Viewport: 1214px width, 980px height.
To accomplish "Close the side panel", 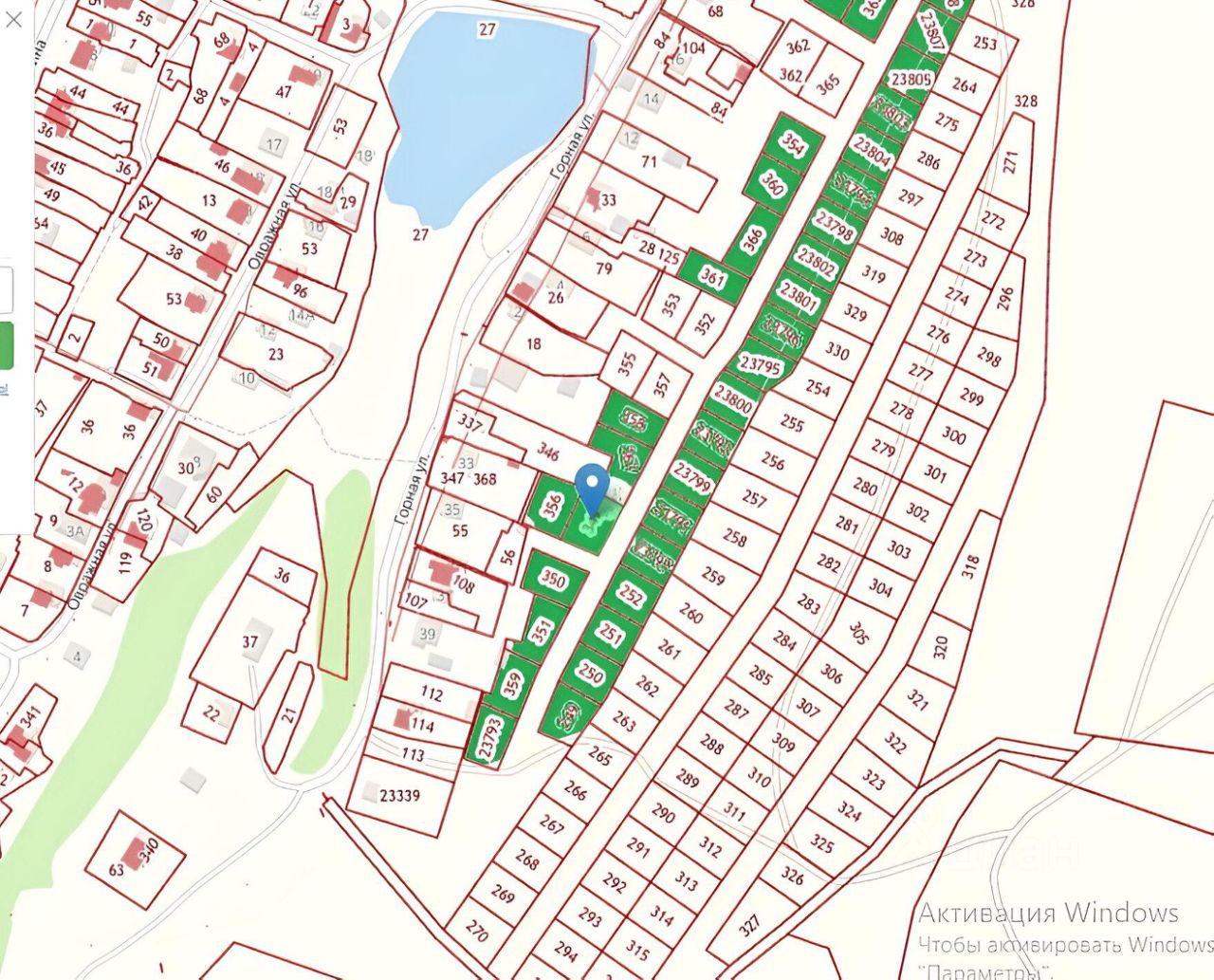I will click(13, 19).
